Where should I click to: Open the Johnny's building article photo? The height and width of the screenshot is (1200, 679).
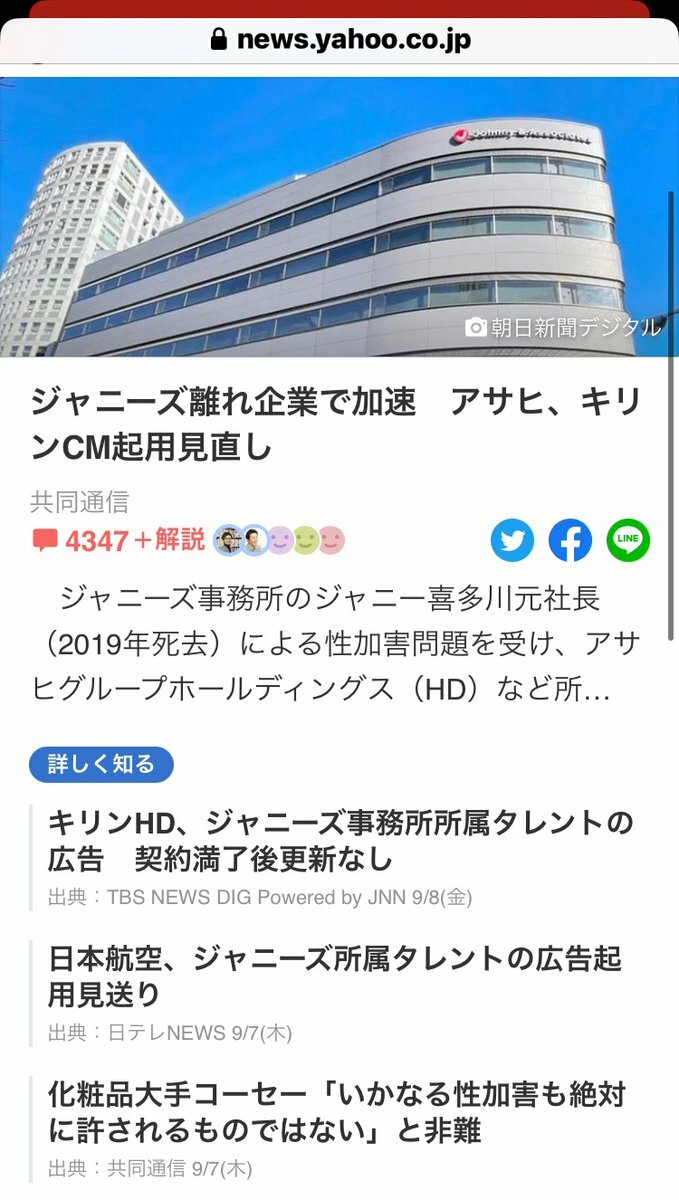coord(340,216)
